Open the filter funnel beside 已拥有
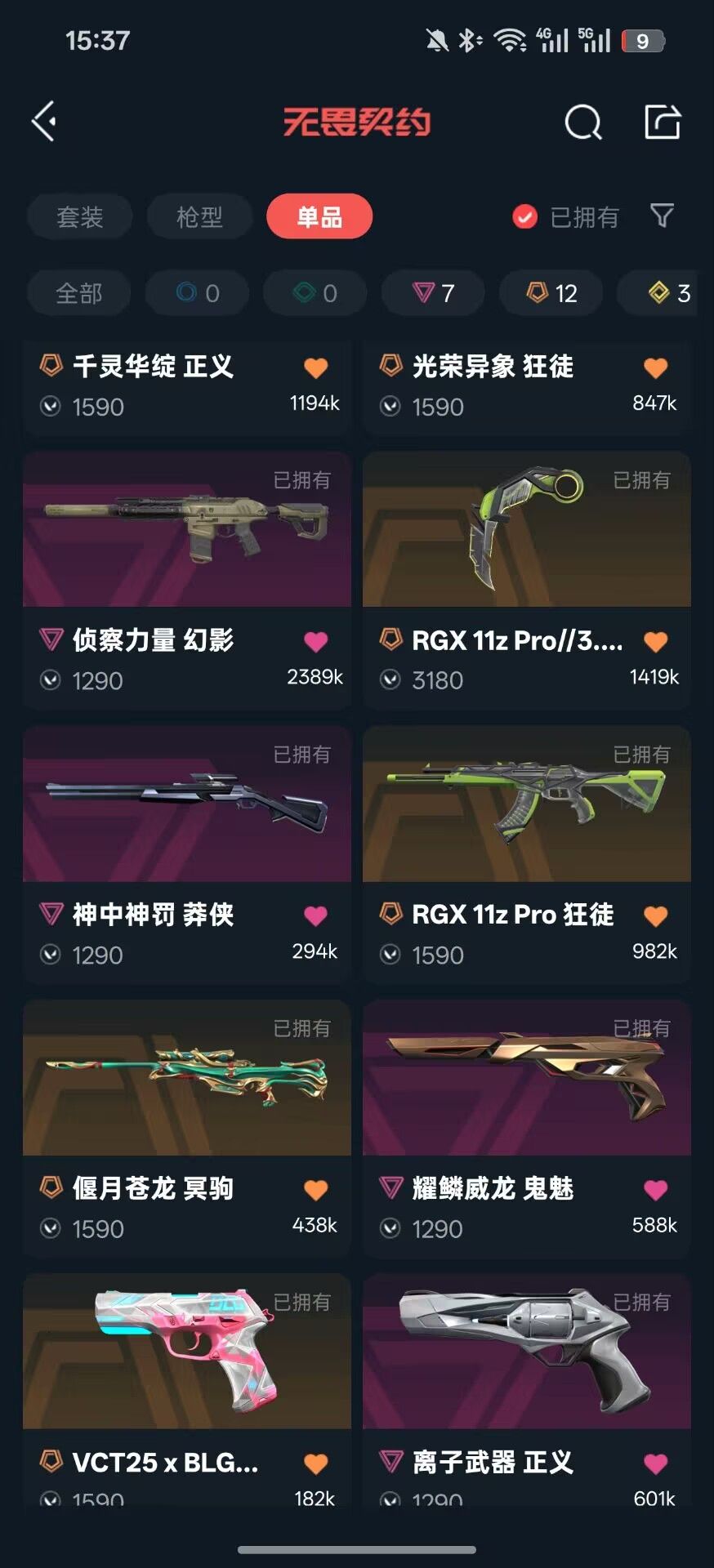This screenshot has height=1568, width=714. click(x=662, y=216)
